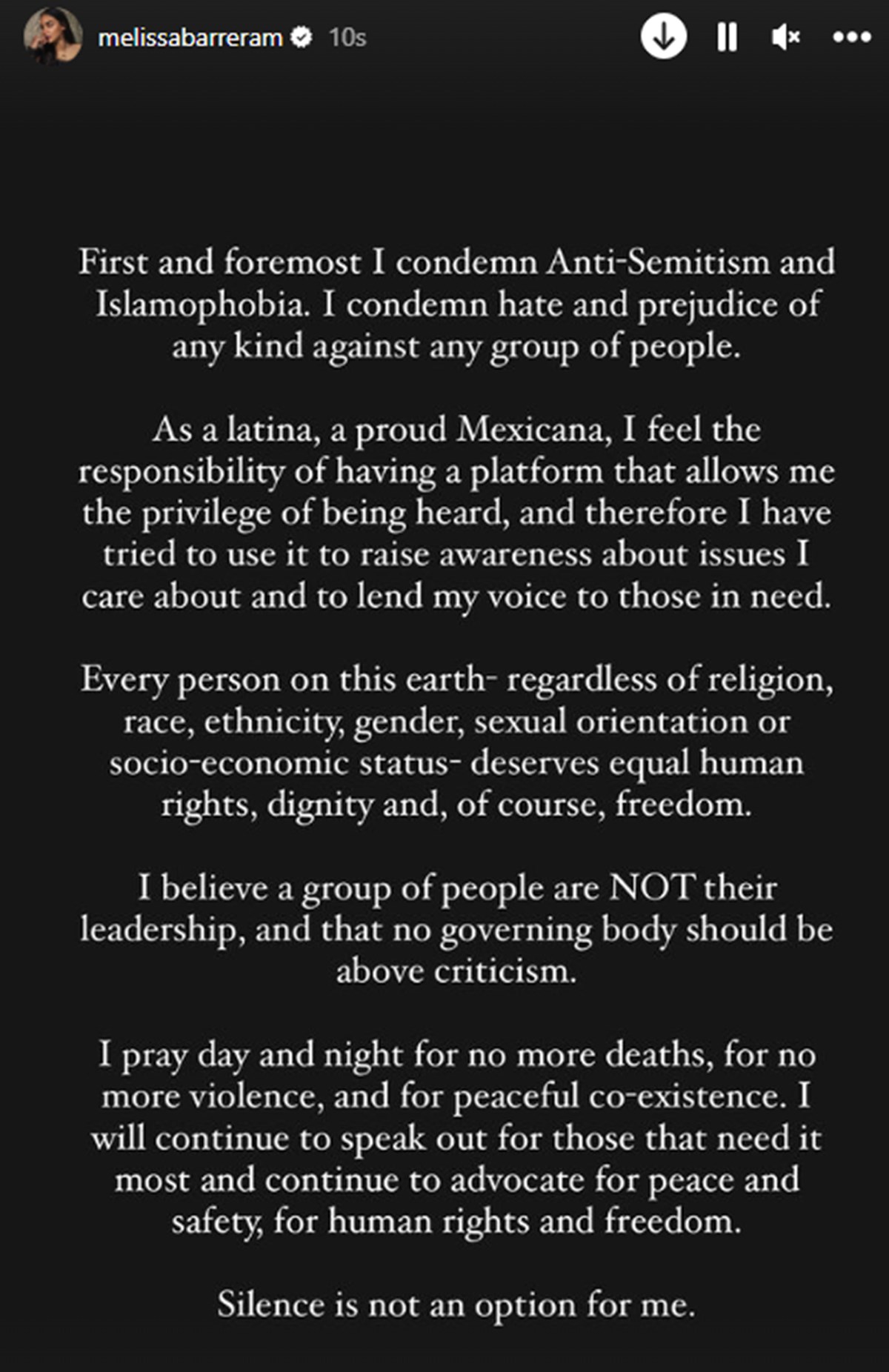This screenshot has width=889, height=1372.
Task: Open the three-dot more options menu
Action: click(x=851, y=36)
